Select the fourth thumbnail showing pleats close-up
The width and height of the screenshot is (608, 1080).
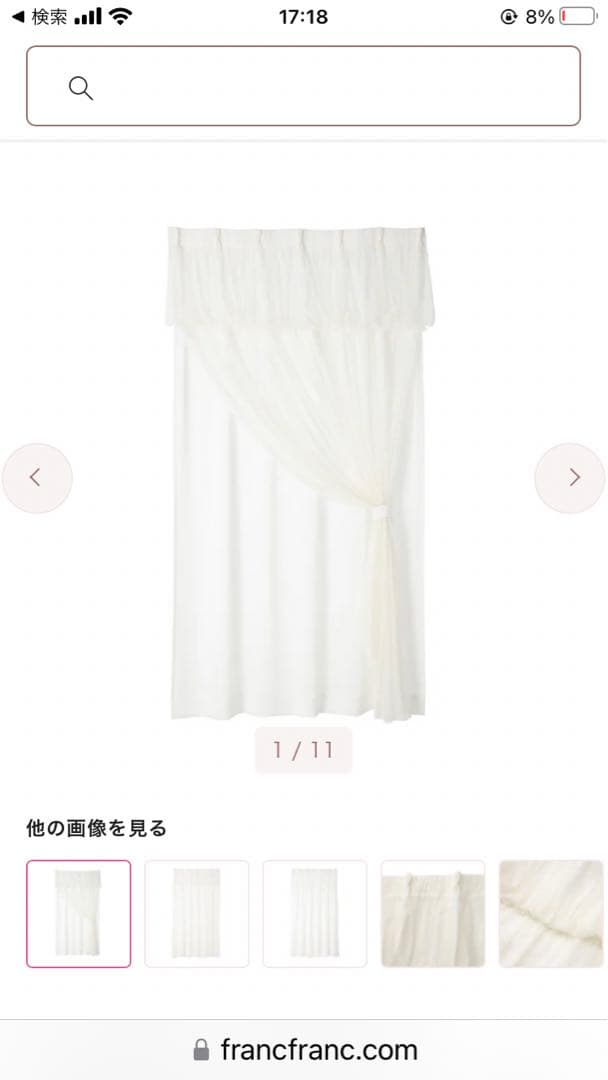(x=432, y=913)
